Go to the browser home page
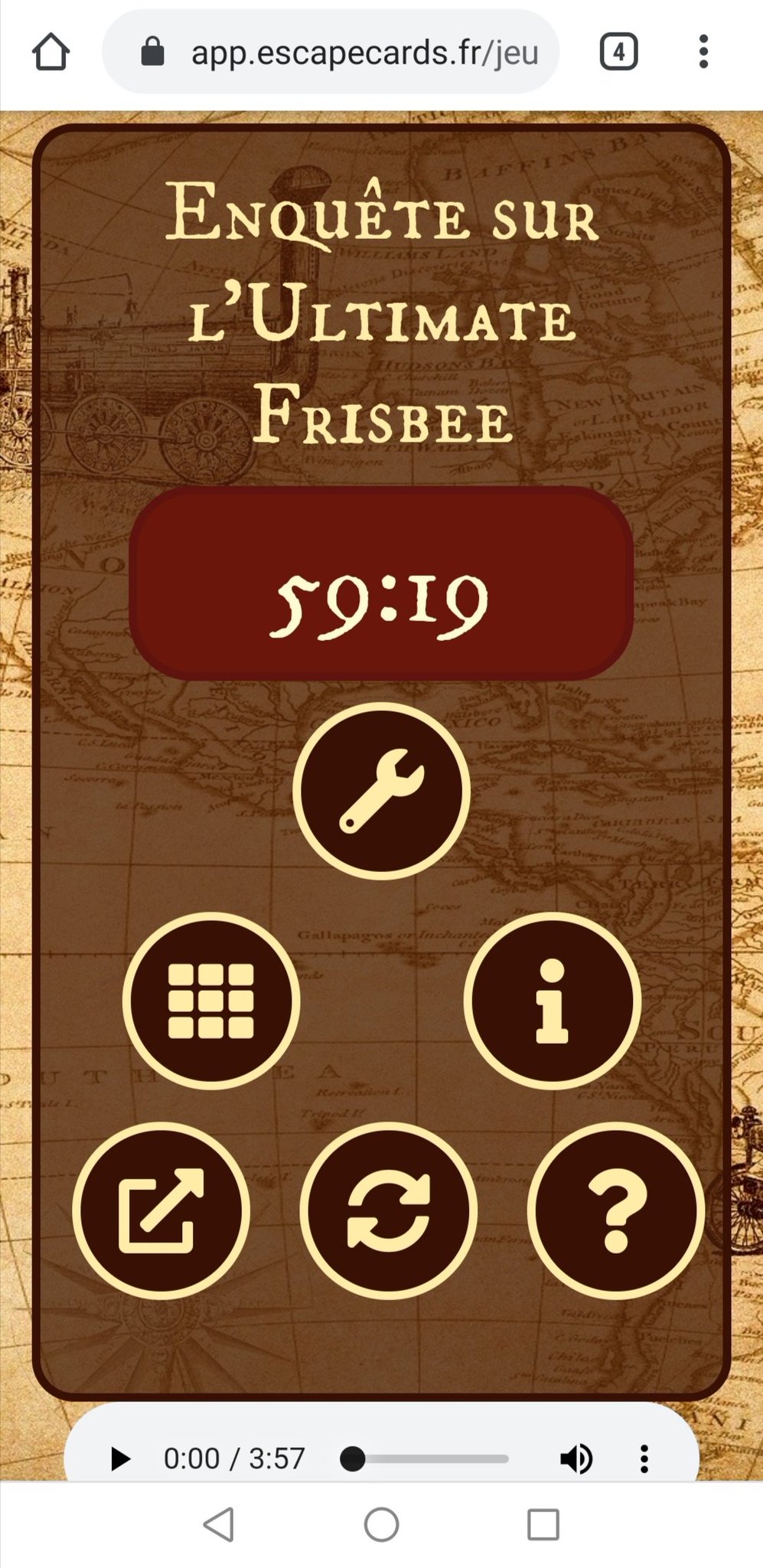763x1568 pixels. (51, 52)
